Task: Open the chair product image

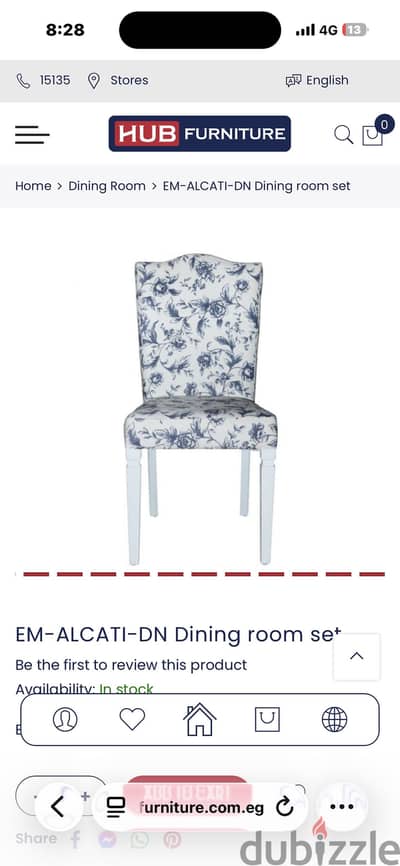Action: (x=201, y=409)
